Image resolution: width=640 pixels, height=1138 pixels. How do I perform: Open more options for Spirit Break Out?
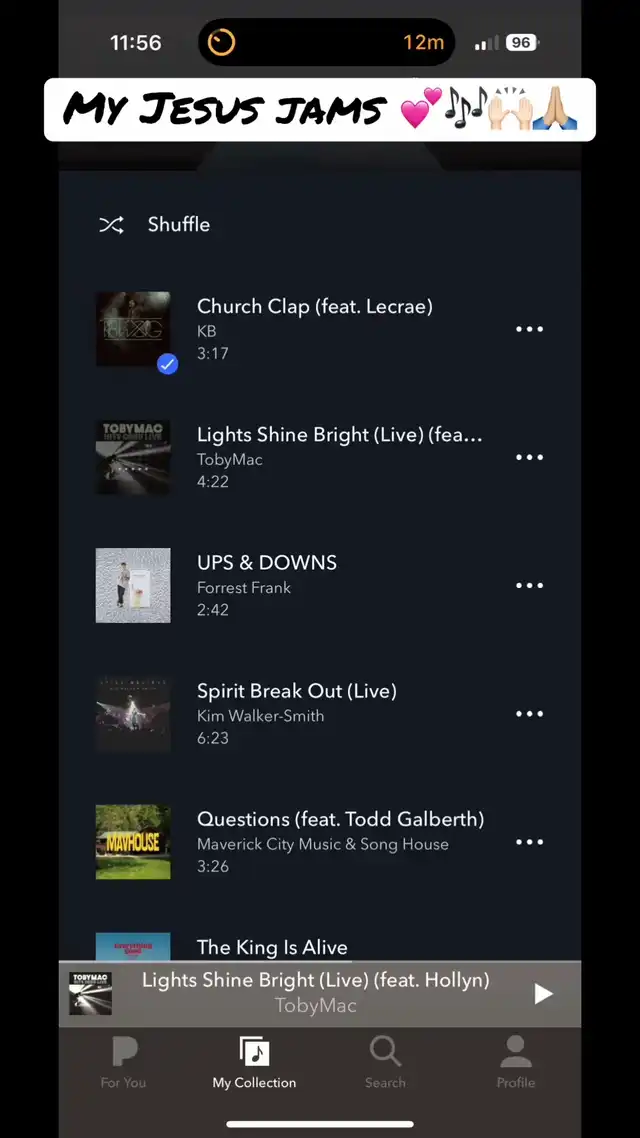click(x=529, y=714)
